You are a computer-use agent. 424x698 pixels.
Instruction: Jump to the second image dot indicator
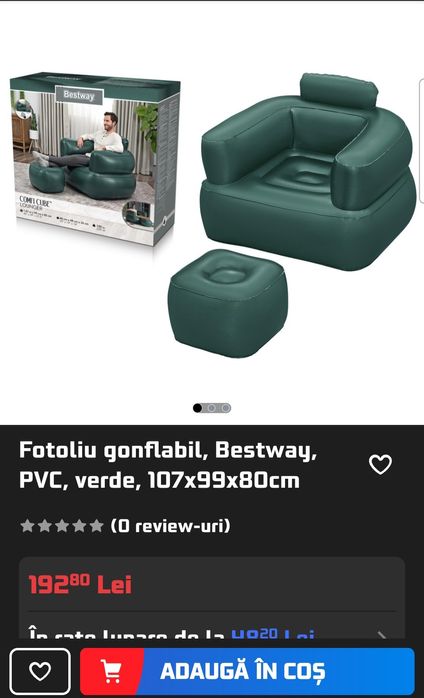click(212, 408)
